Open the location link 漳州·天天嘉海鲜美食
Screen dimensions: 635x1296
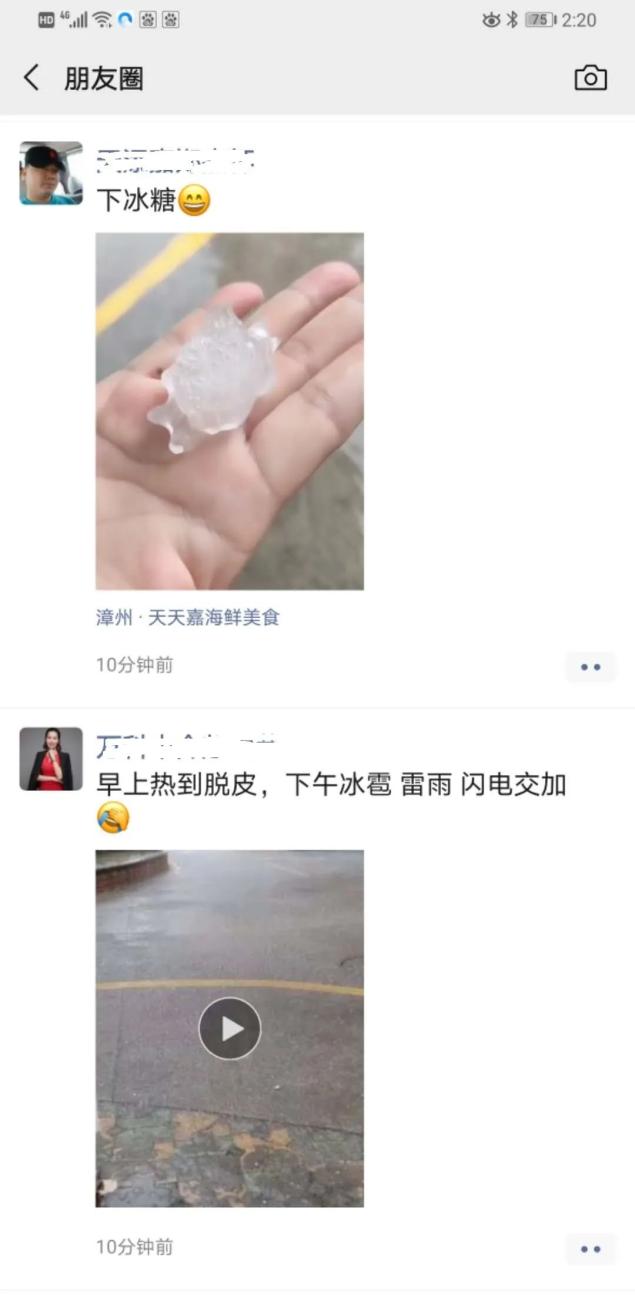click(x=187, y=618)
